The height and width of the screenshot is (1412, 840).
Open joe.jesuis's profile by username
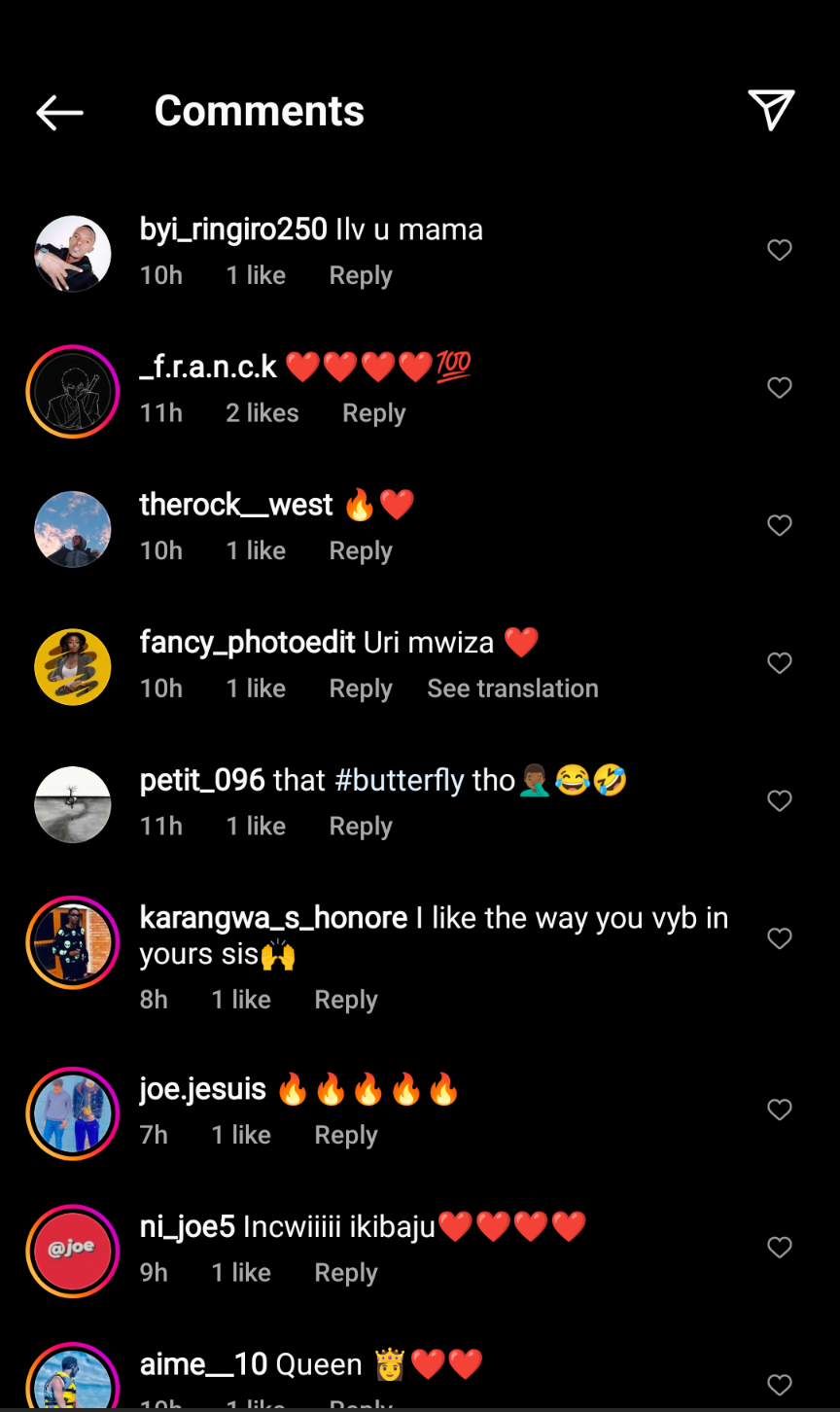[202, 1089]
